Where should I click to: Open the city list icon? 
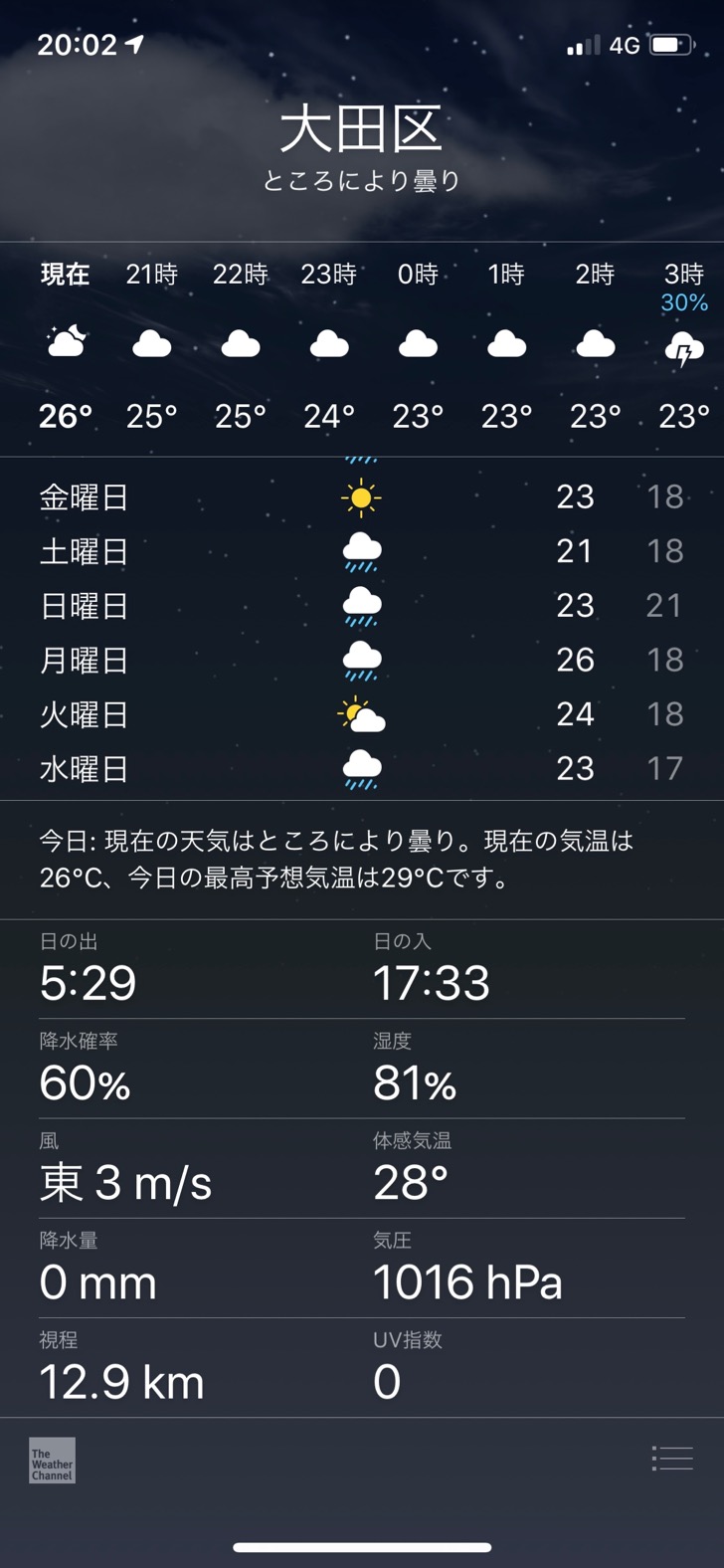(672, 1459)
